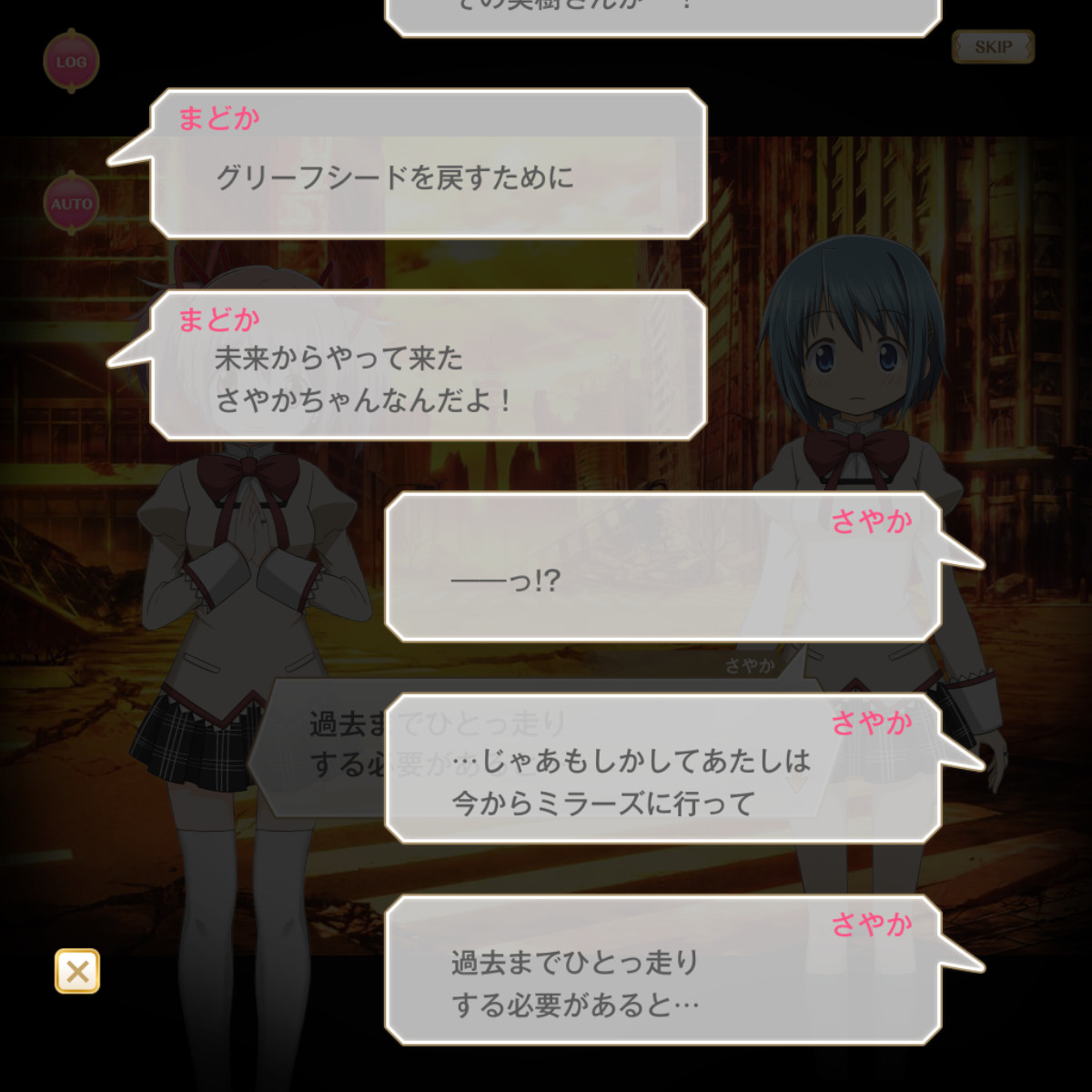Toggle AUTO dialogue playback
This screenshot has width=1092, height=1092.
click(71, 204)
